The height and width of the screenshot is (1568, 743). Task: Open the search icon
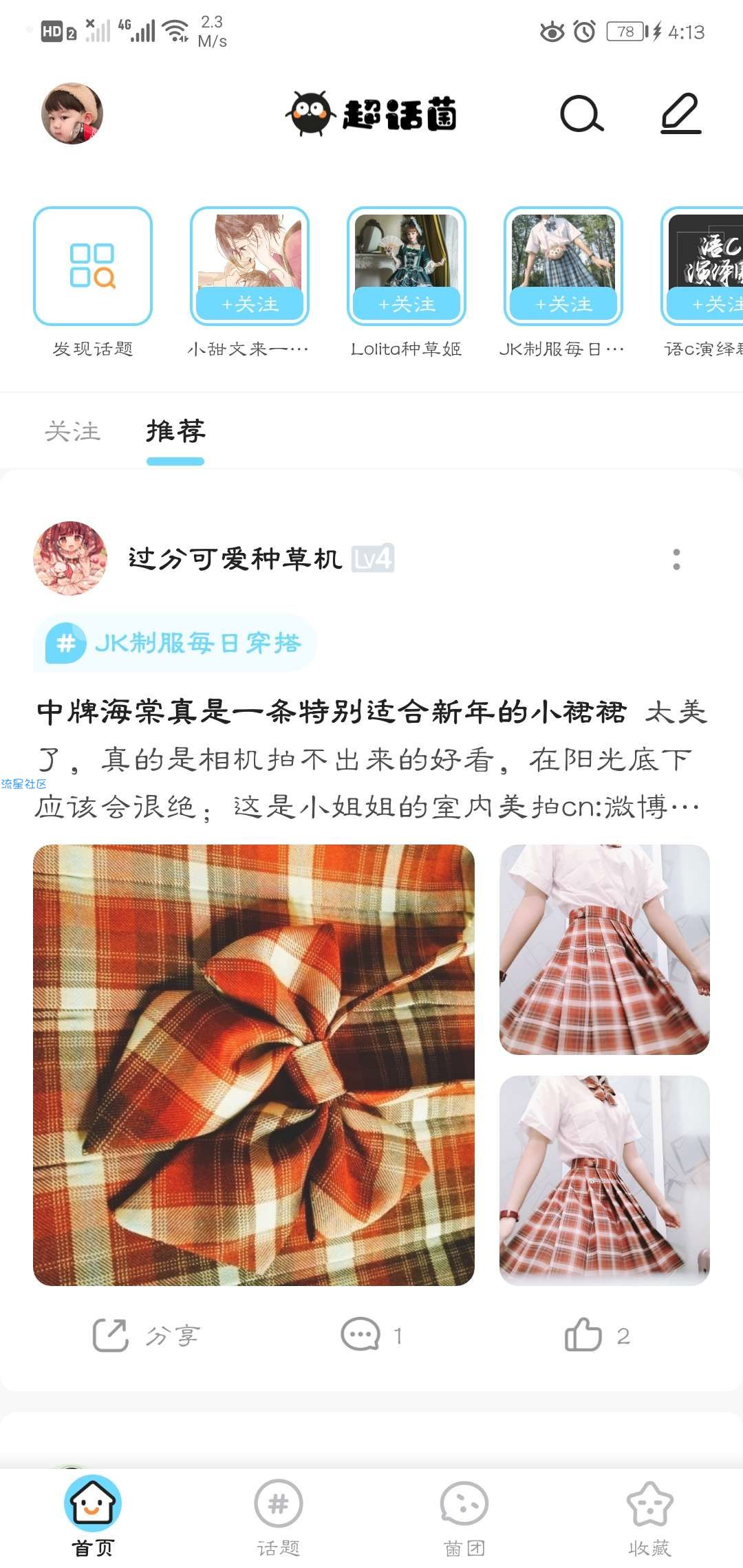pos(581,113)
